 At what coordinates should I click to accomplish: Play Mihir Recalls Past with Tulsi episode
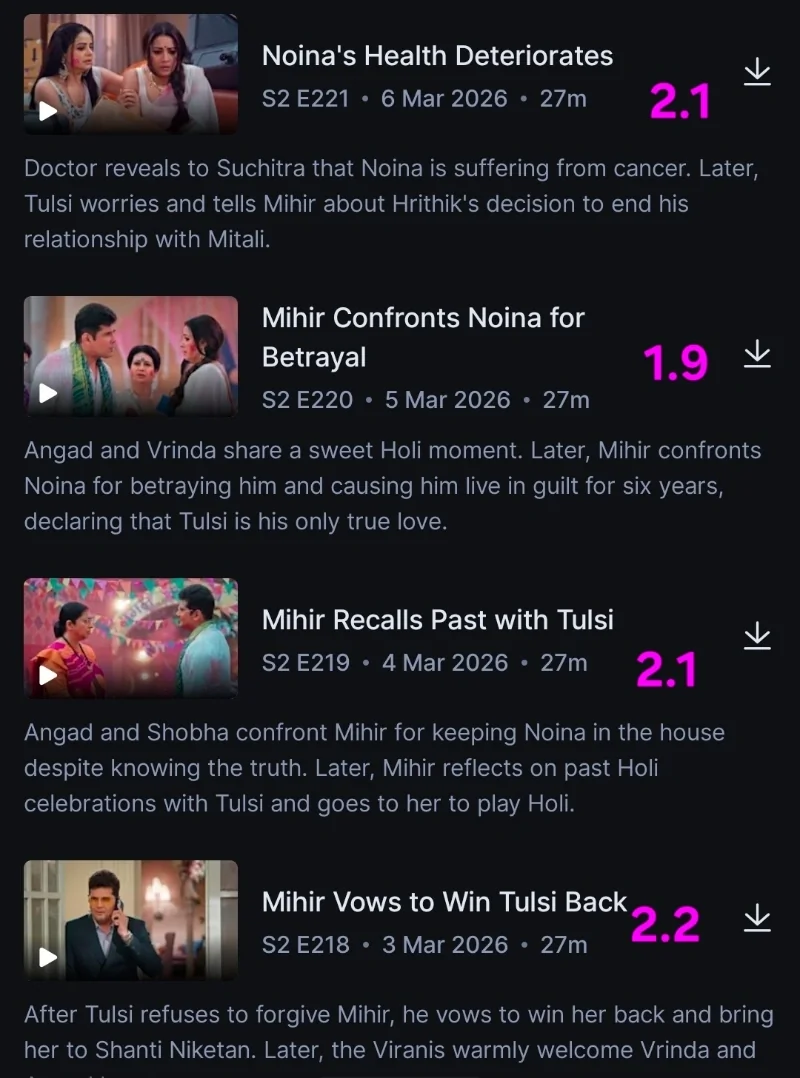coord(130,638)
